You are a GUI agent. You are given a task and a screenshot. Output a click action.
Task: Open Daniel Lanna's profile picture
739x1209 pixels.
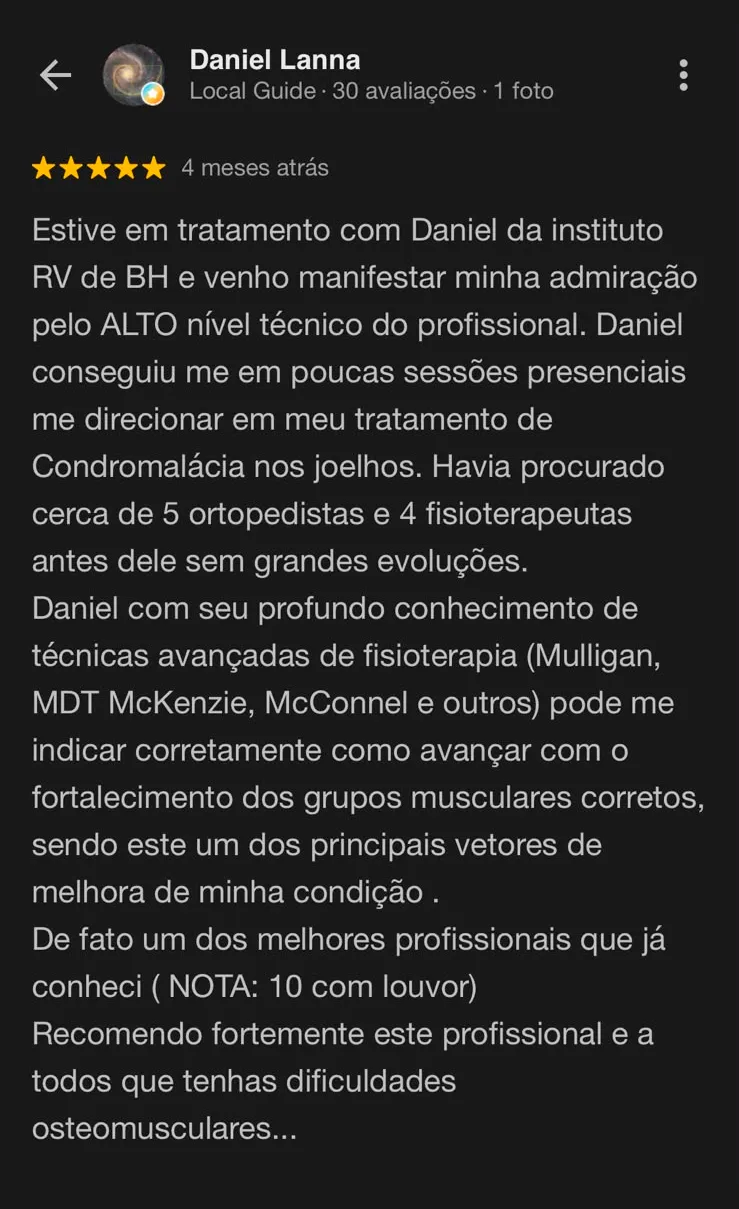tap(134, 75)
